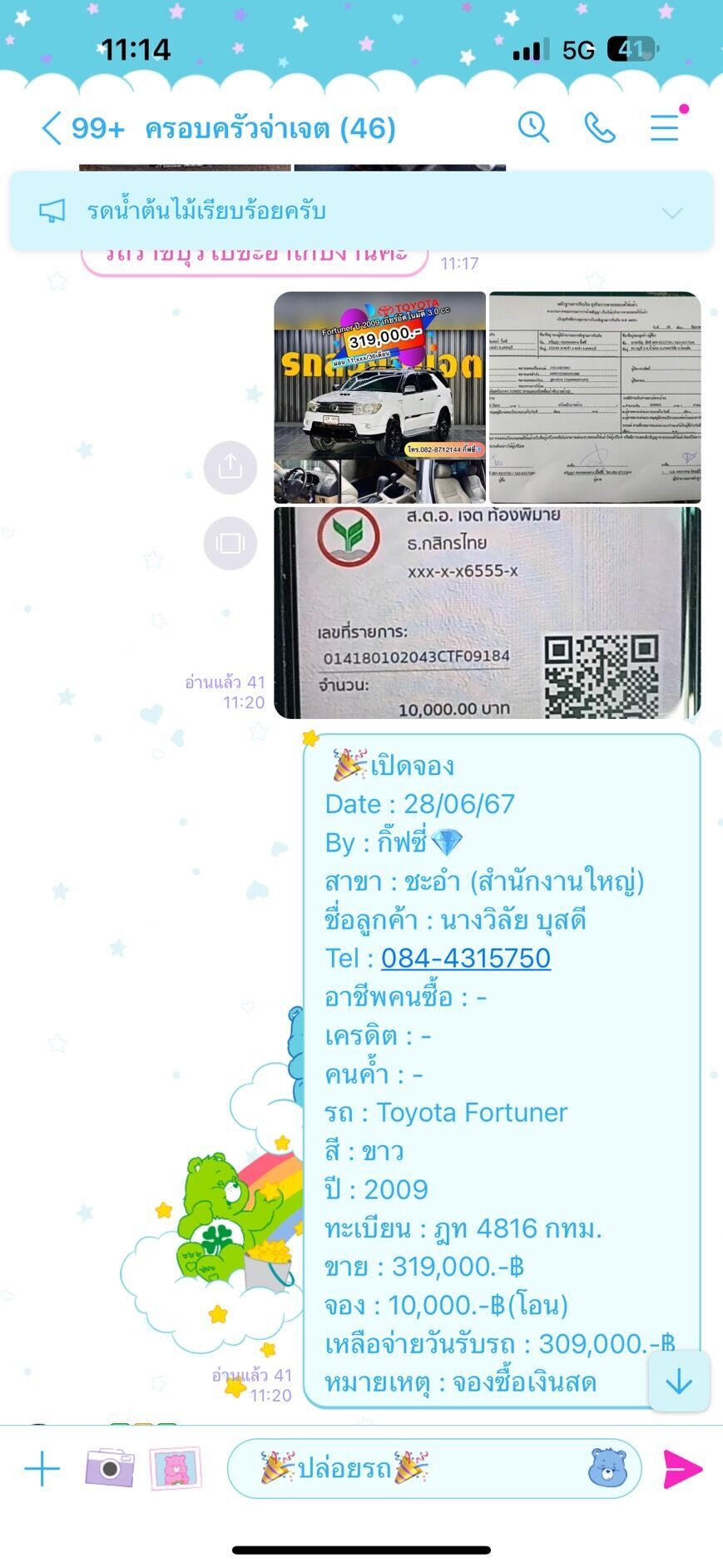Open the photo gallery picker

(176, 1468)
